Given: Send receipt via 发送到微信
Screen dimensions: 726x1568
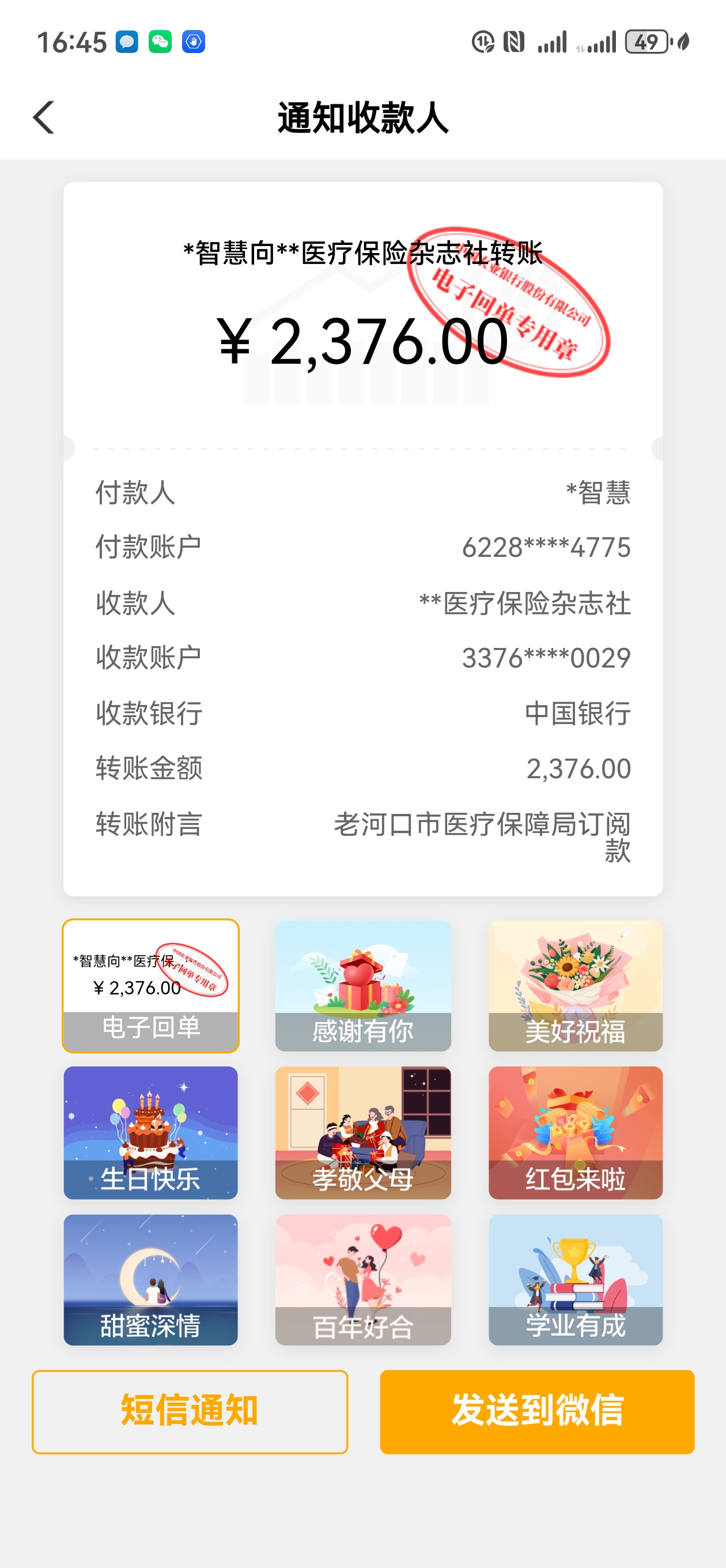Looking at the screenshot, I should [537, 1411].
